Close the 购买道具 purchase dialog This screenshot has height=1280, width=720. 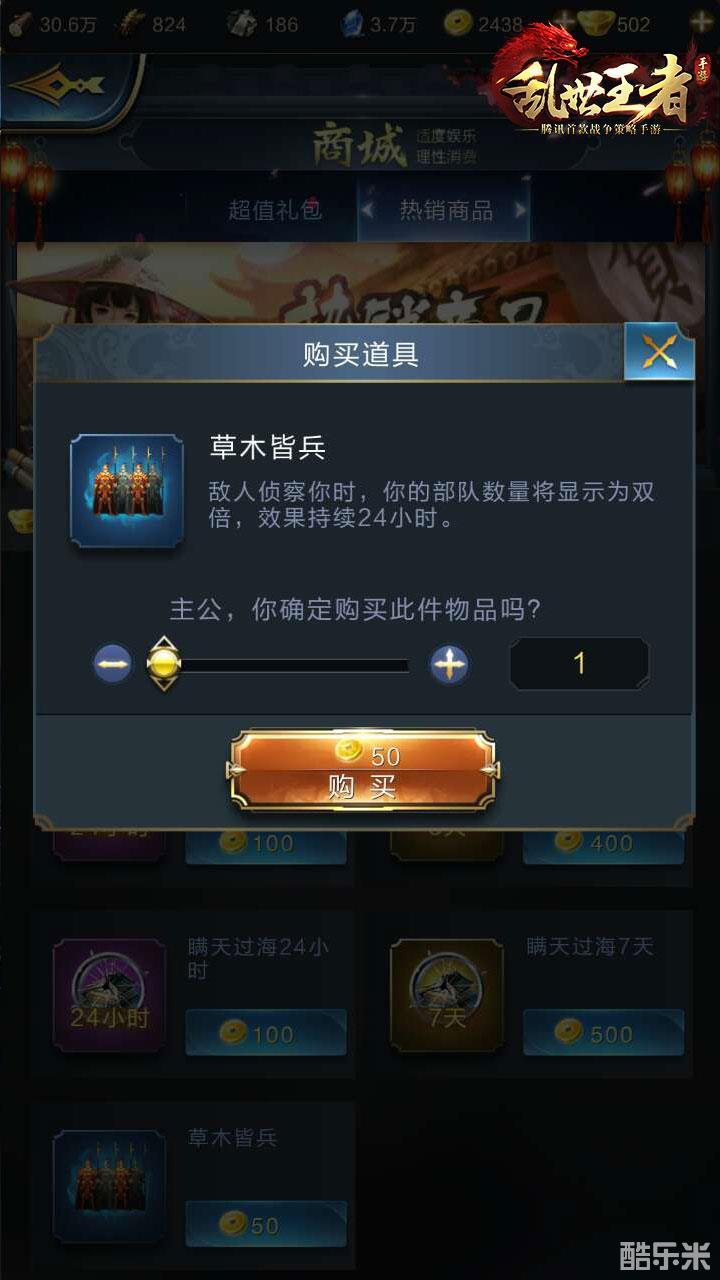[x=659, y=351]
